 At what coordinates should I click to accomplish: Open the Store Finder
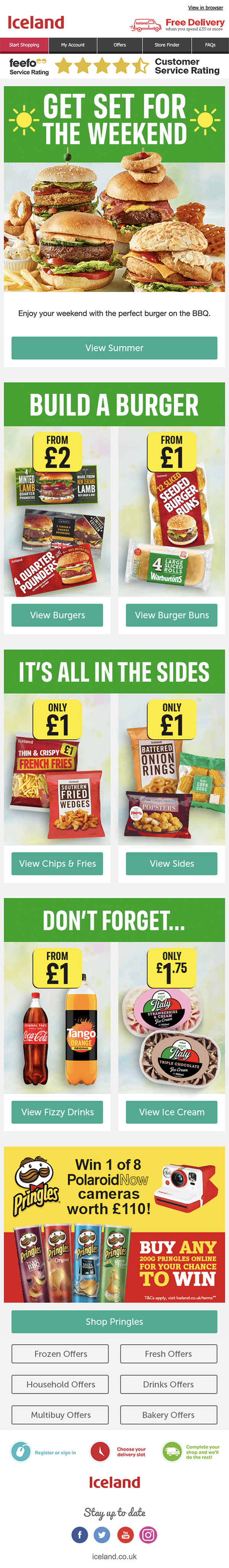point(166,45)
